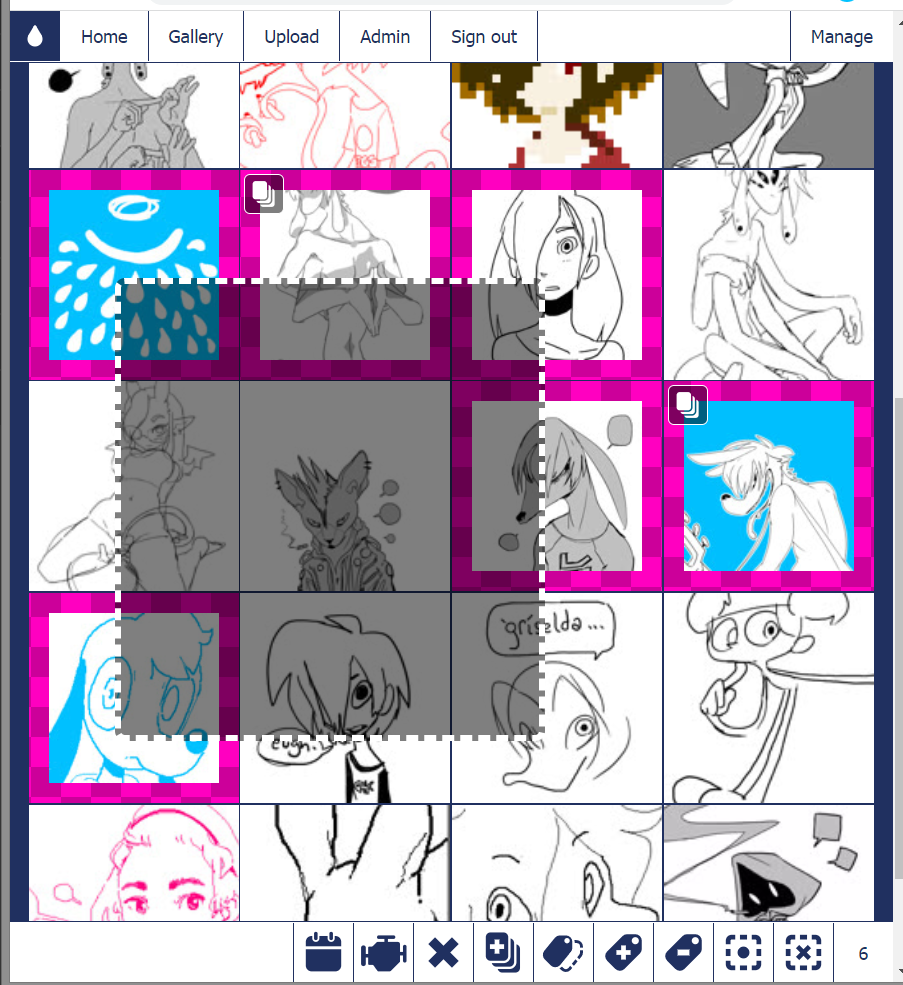Screen dimensions: 903x985
Task: Open the Gallery tab
Action: [195, 37]
